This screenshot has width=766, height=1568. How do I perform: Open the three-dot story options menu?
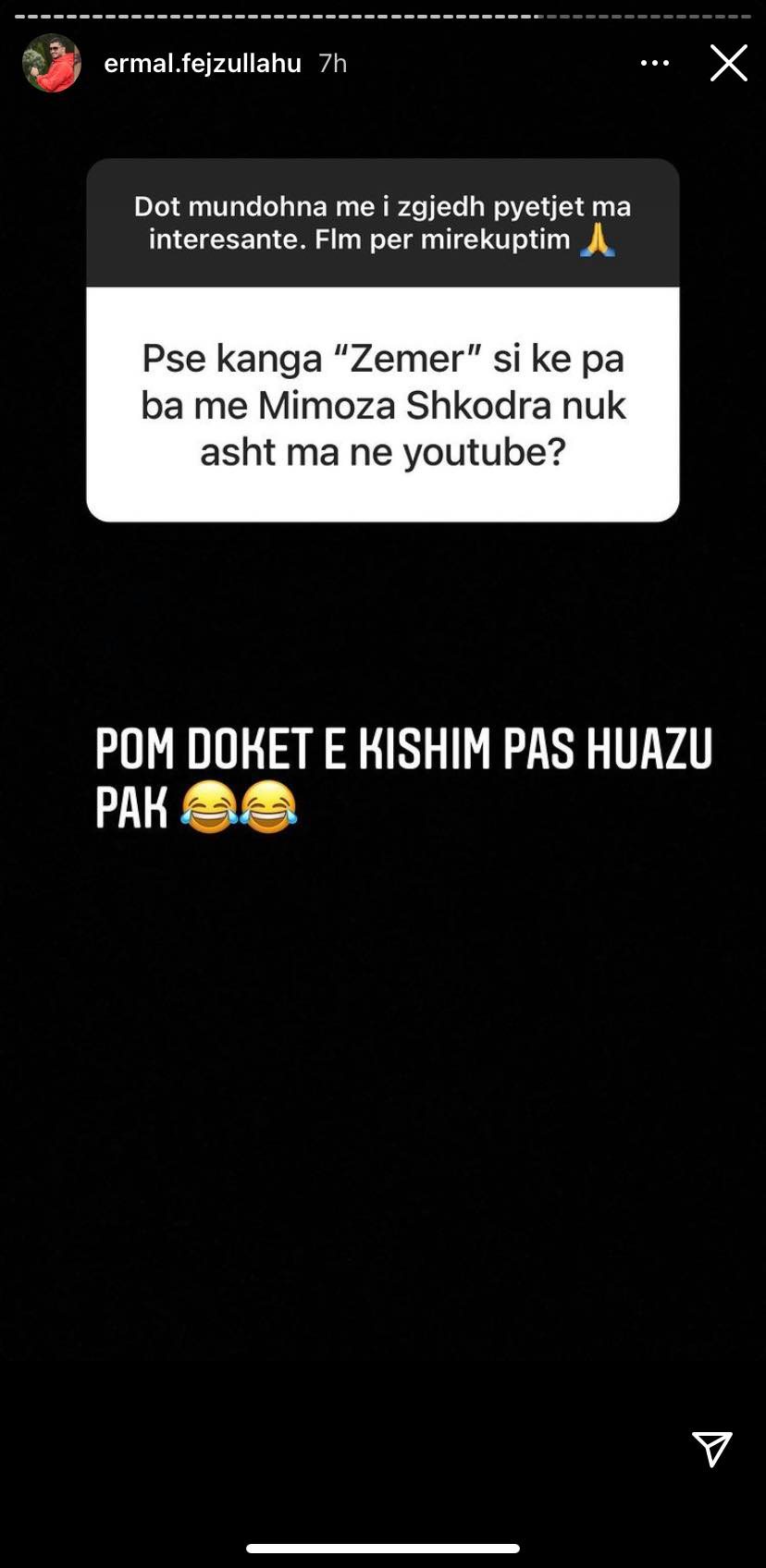coord(654,64)
